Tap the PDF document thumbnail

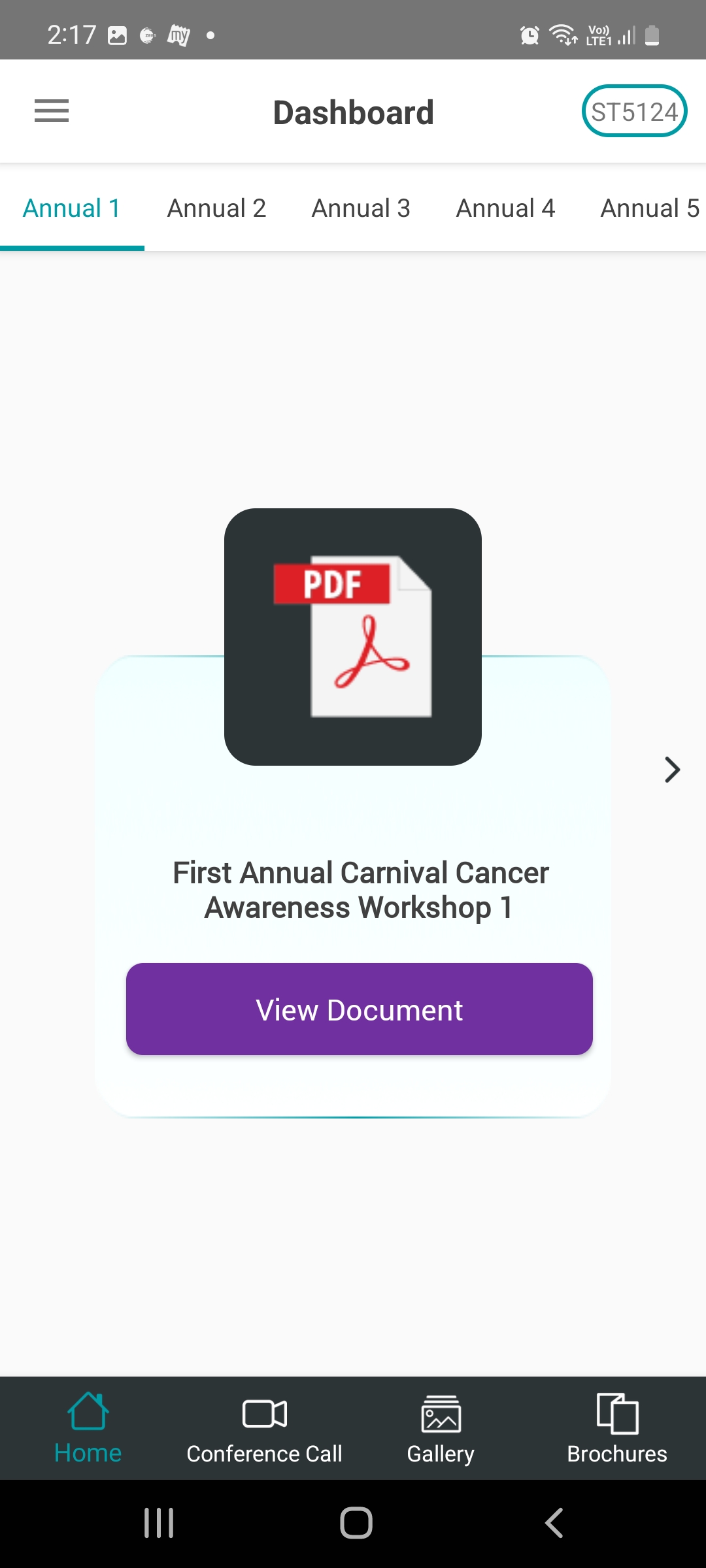(353, 636)
